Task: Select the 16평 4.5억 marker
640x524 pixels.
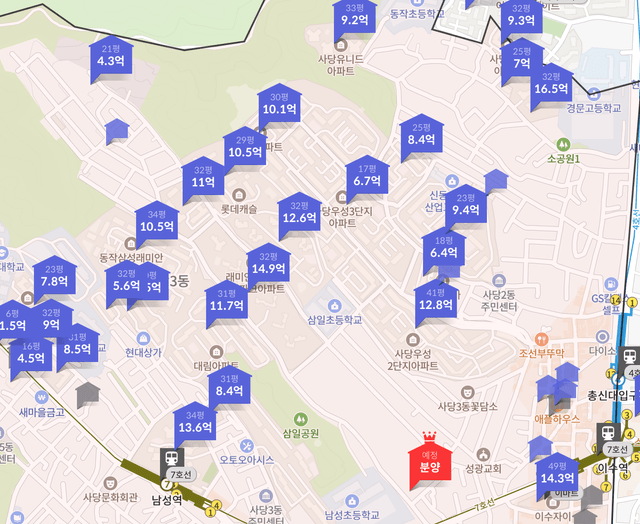Action: [x=31, y=353]
